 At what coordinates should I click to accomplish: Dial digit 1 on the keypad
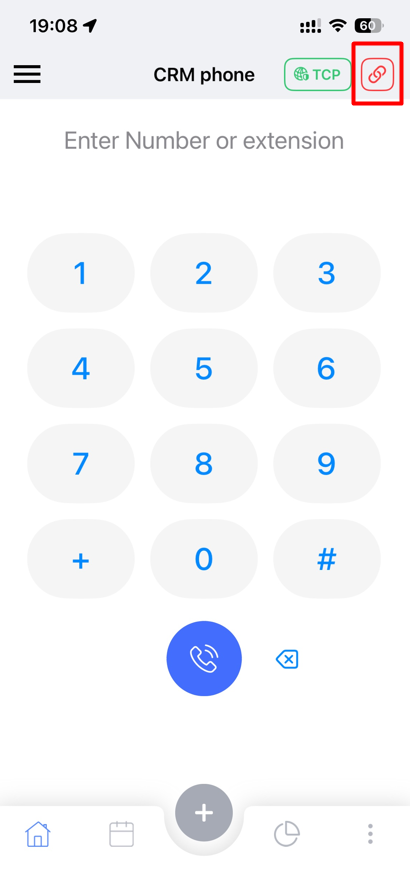pos(80,274)
